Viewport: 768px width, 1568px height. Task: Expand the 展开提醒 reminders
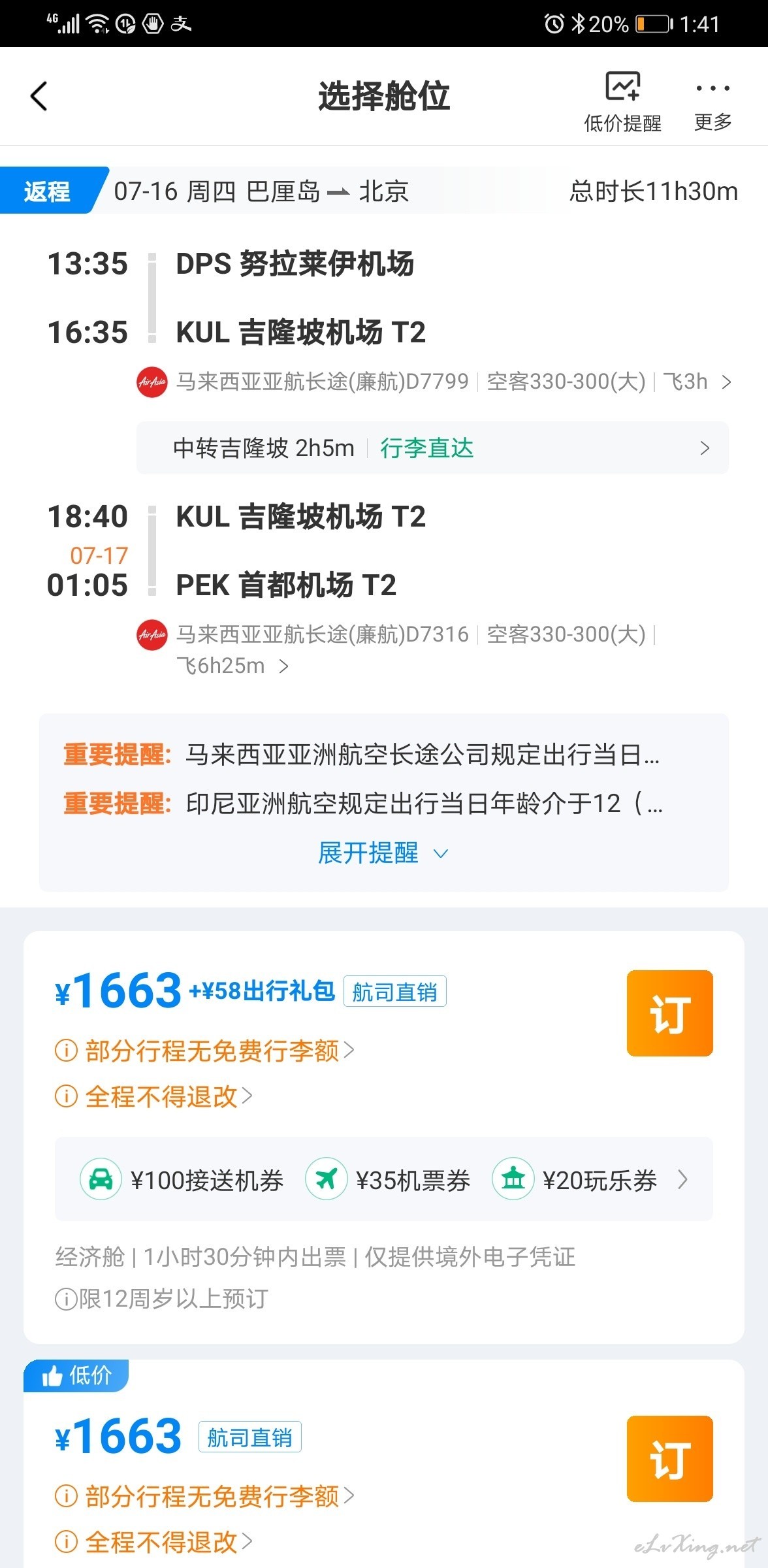383,853
